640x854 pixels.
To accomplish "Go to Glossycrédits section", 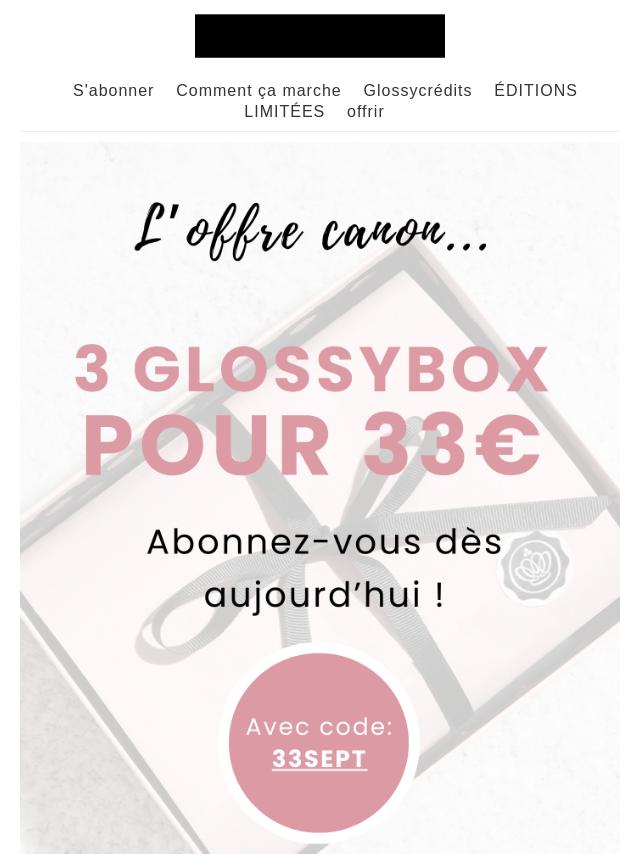I will coord(417,91).
